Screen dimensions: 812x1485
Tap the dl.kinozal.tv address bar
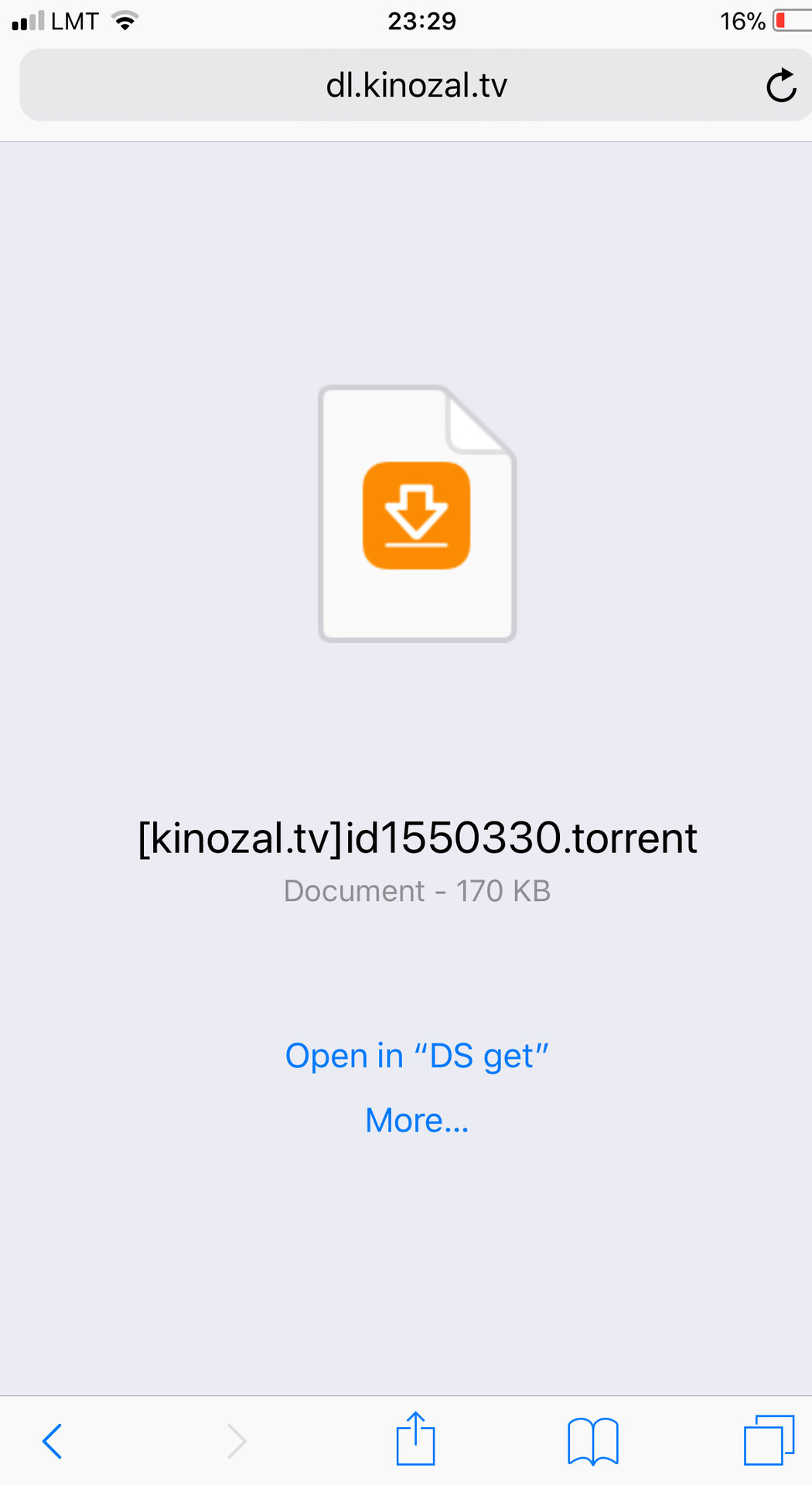pos(416,85)
